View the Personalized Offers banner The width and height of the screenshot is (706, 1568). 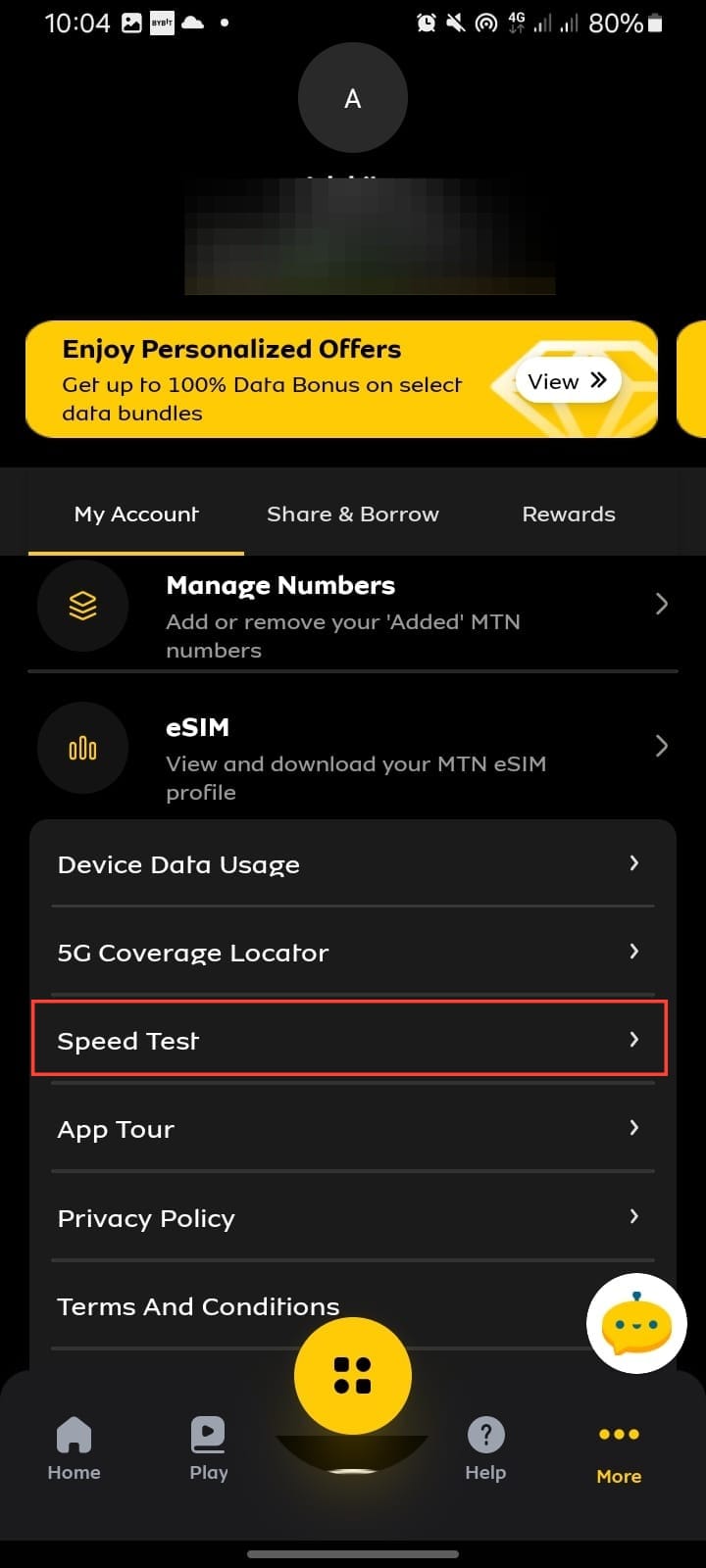point(568,381)
